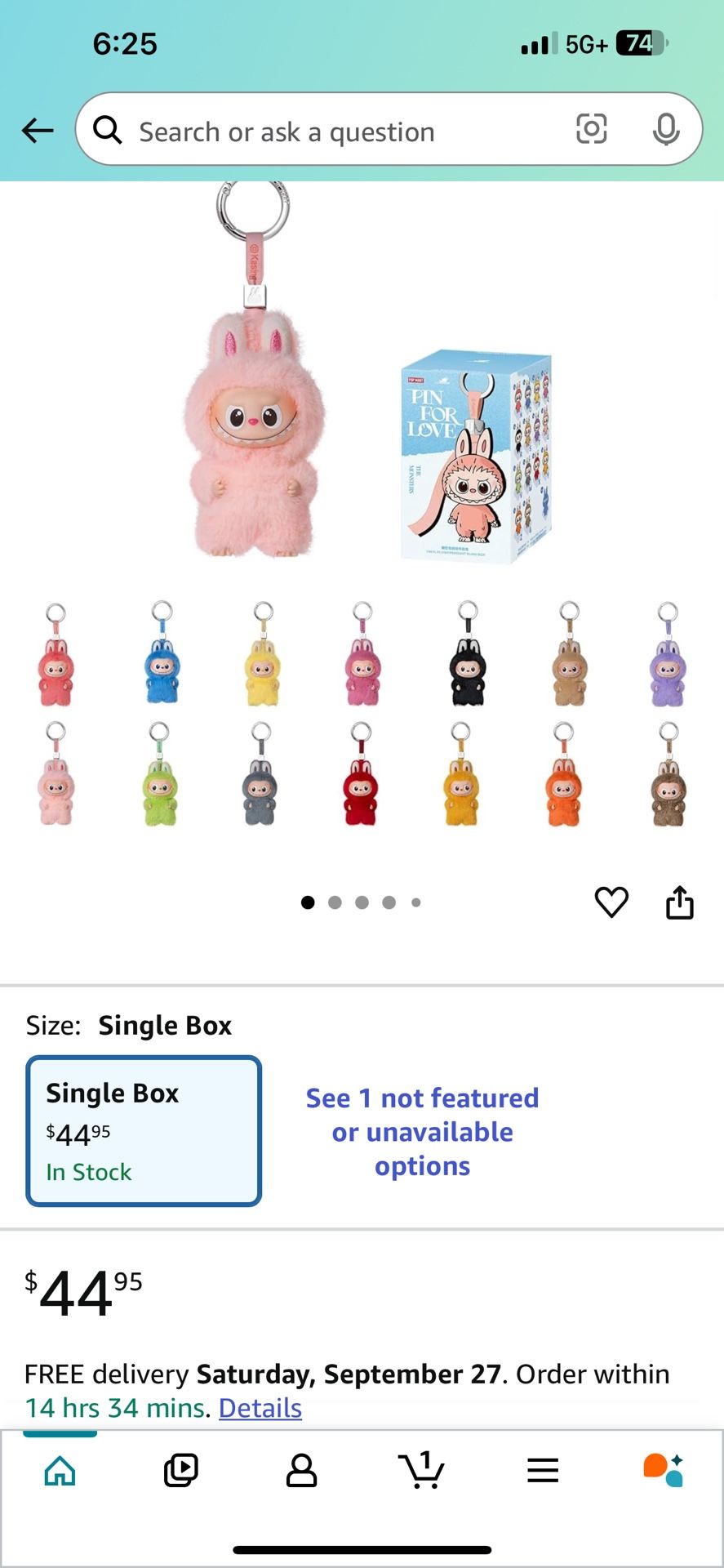Open the account profile tab
The width and height of the screenshot is (724, 1568).
coord(301,1471)
